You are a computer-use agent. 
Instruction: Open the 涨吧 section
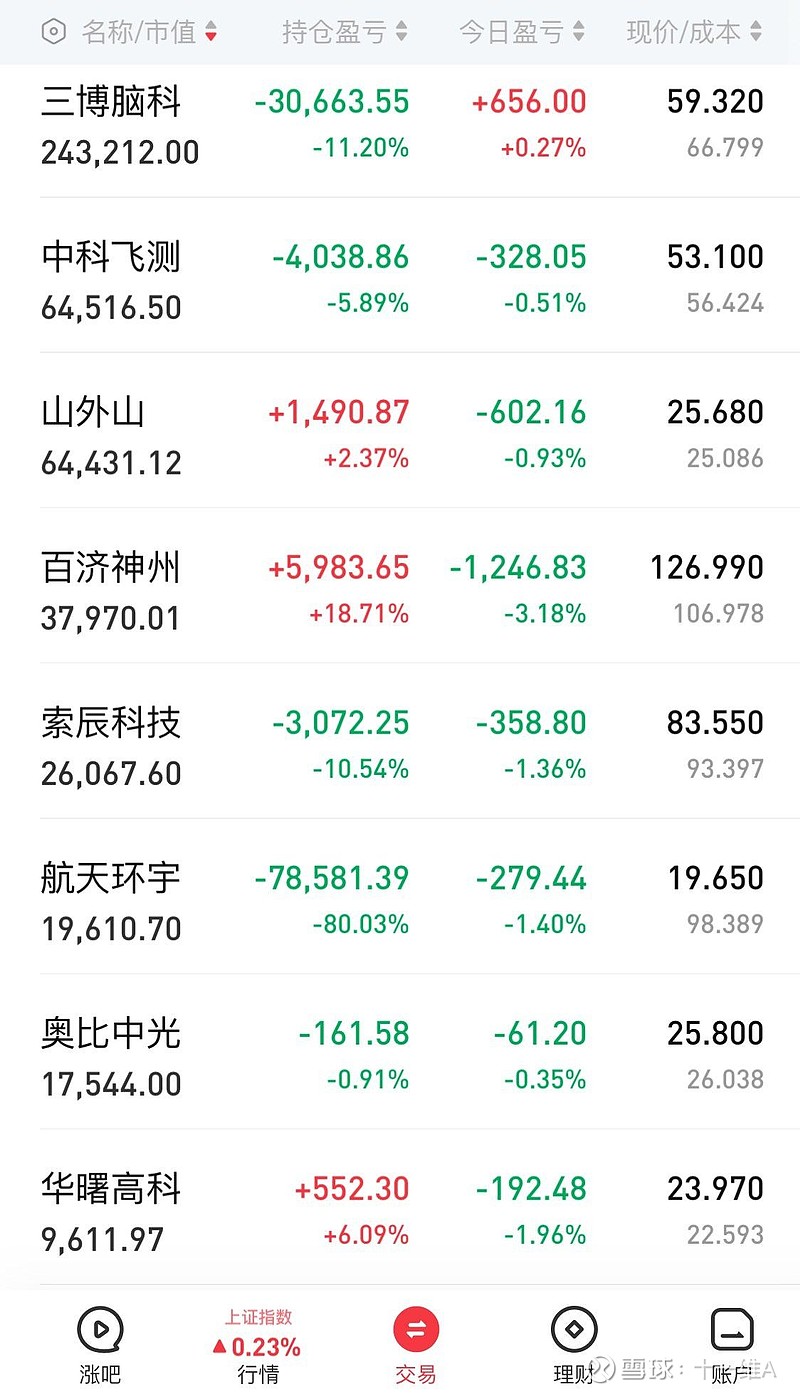(98, 1340)
